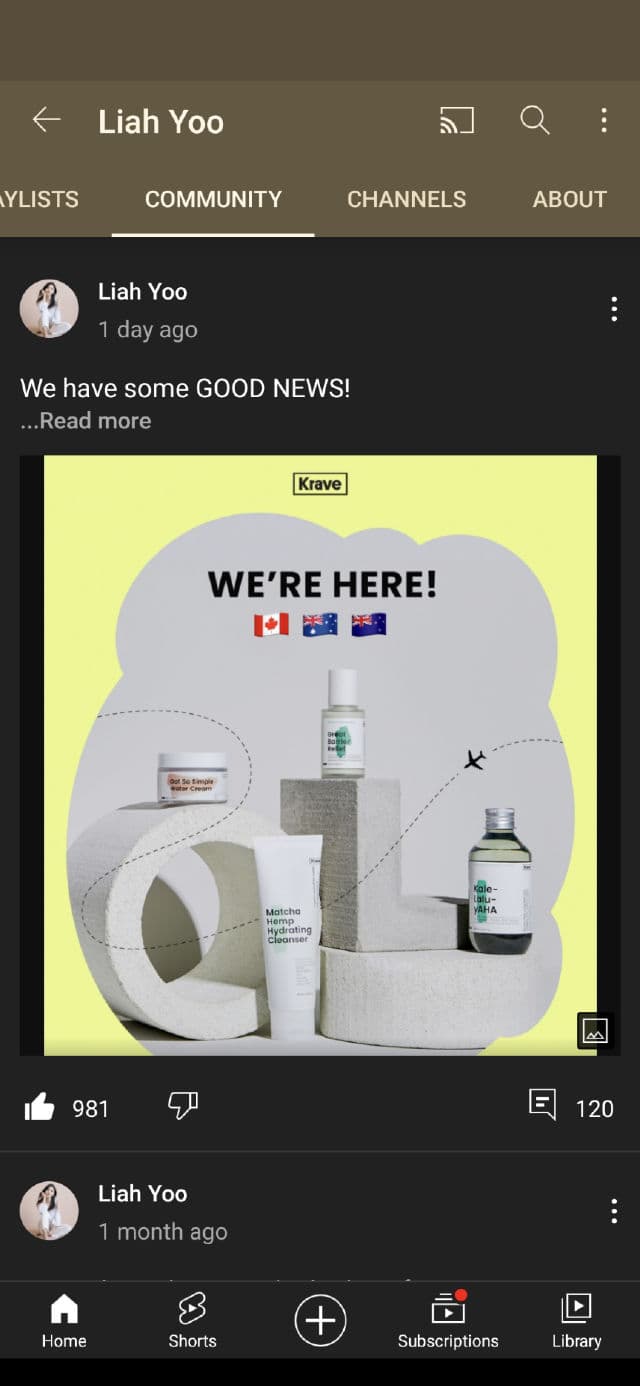Like the GOOD NEWS post
This screenshot has height=1386, width=640.
[x=39, y=1107]
